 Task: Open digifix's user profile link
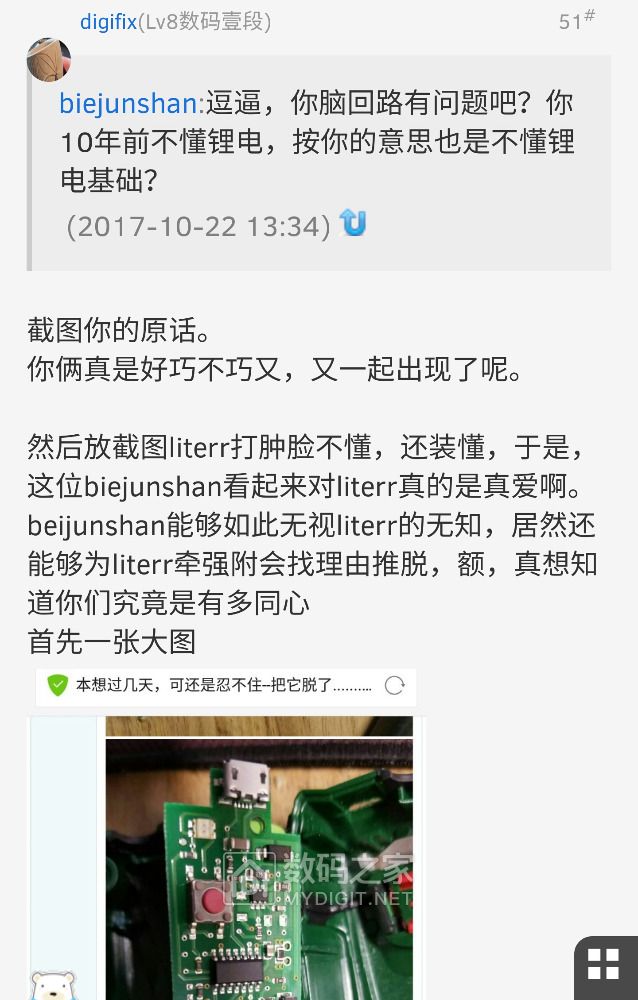click(107, 21)
